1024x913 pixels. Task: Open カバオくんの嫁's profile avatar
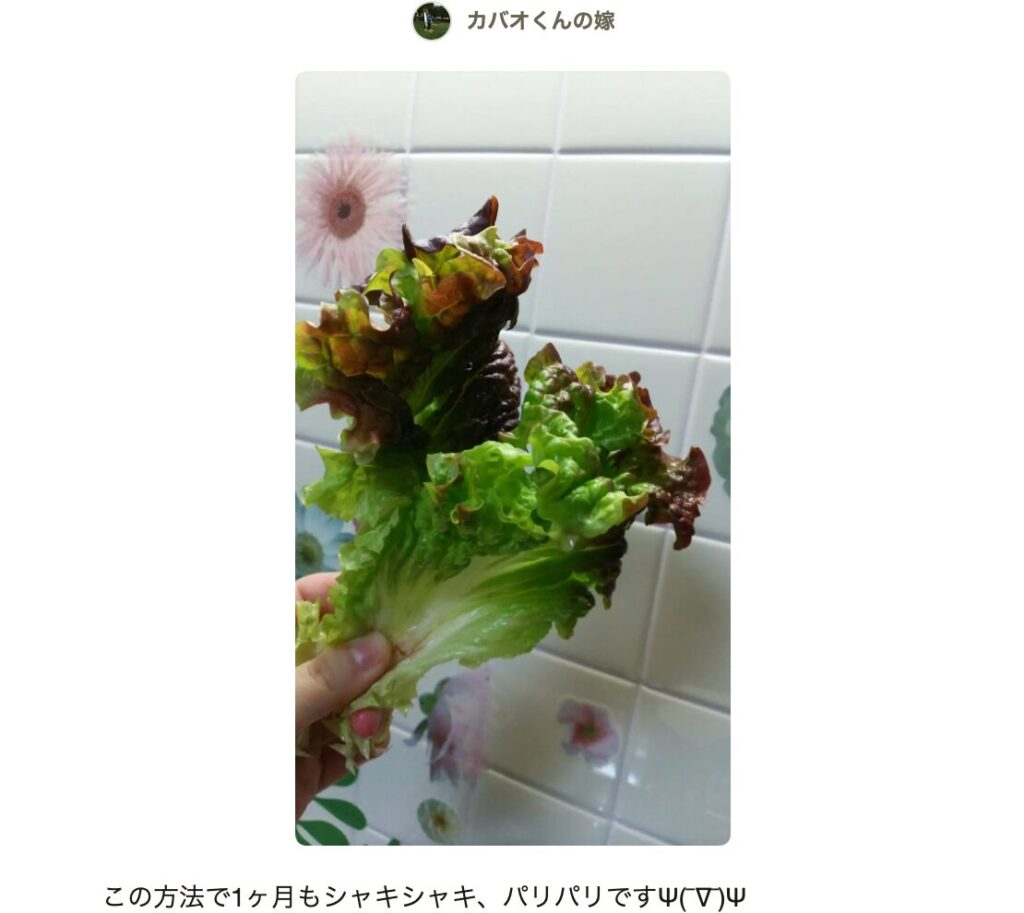tap(431, 21)
